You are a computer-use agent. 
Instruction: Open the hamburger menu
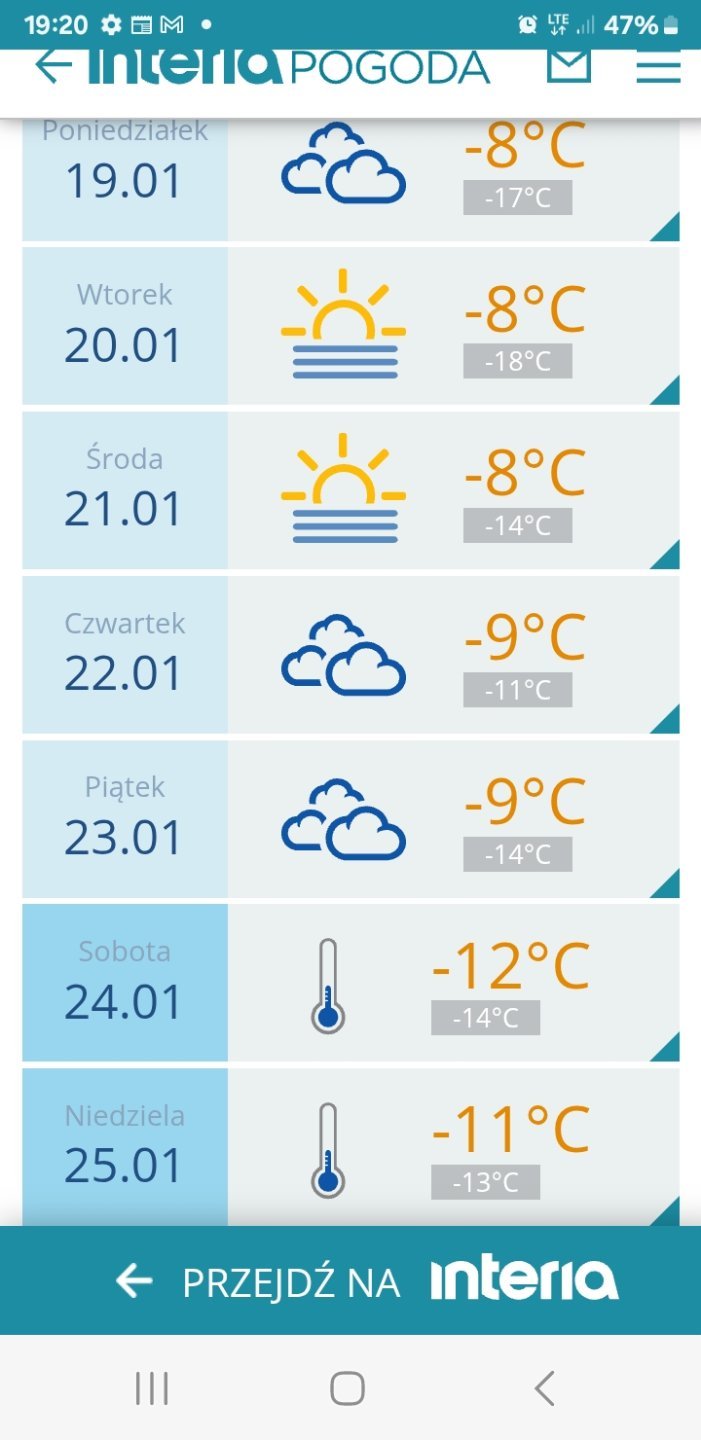[658, 67]
